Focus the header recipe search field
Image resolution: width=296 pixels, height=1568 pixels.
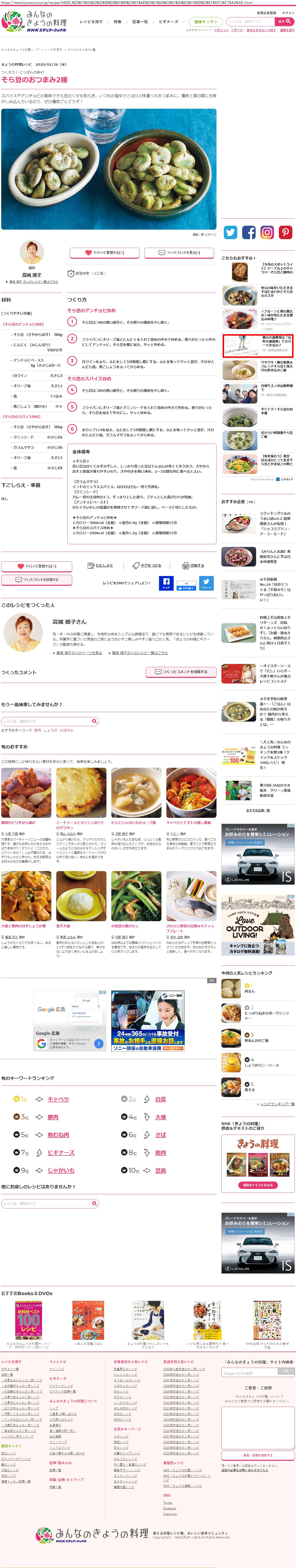pyautogui.click(x=250, y=21)
